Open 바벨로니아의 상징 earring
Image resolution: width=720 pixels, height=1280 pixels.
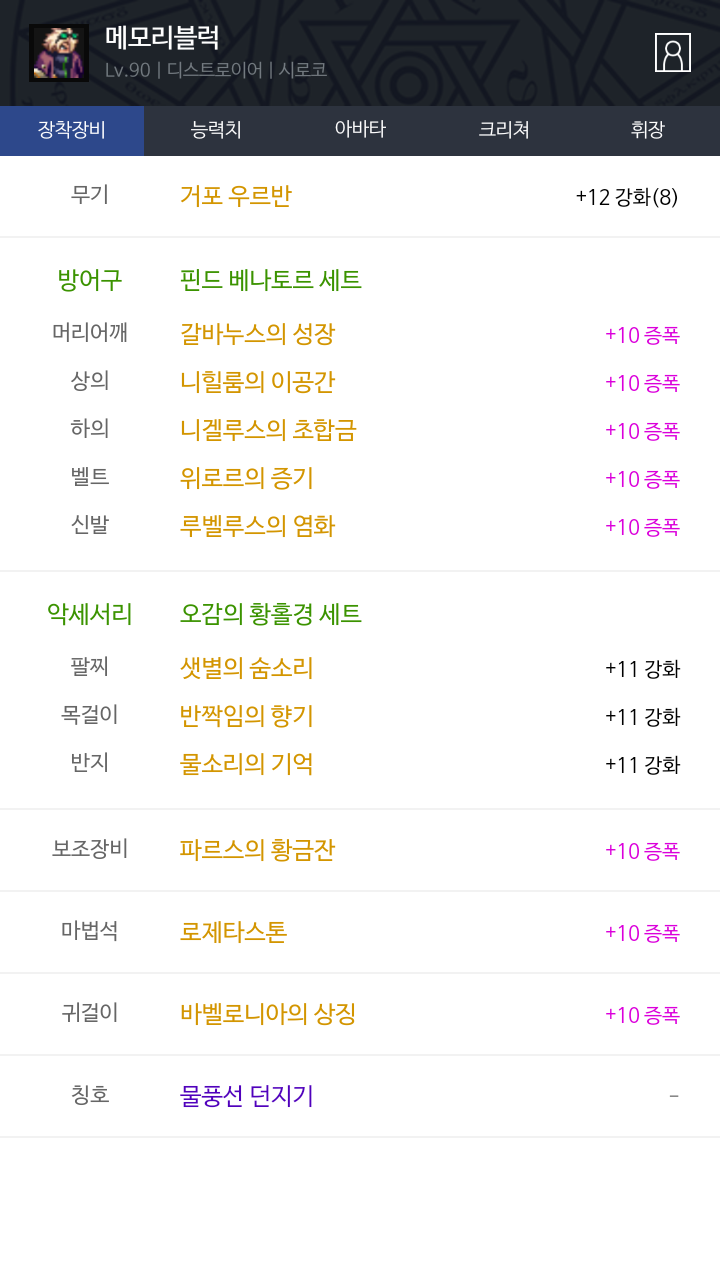268,1014
